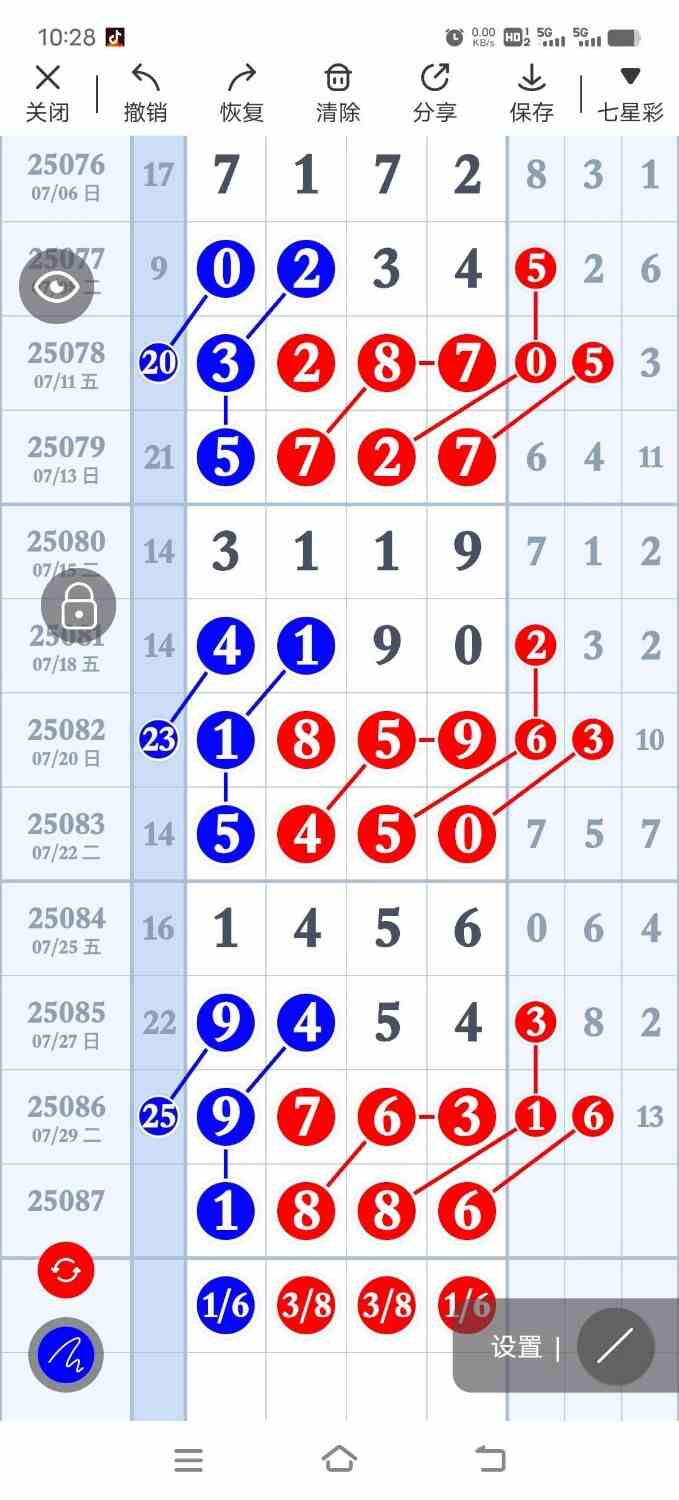Screen dimensions: 679x1500
Task: Go back with system back button
Action: (x=490, y=1460)
